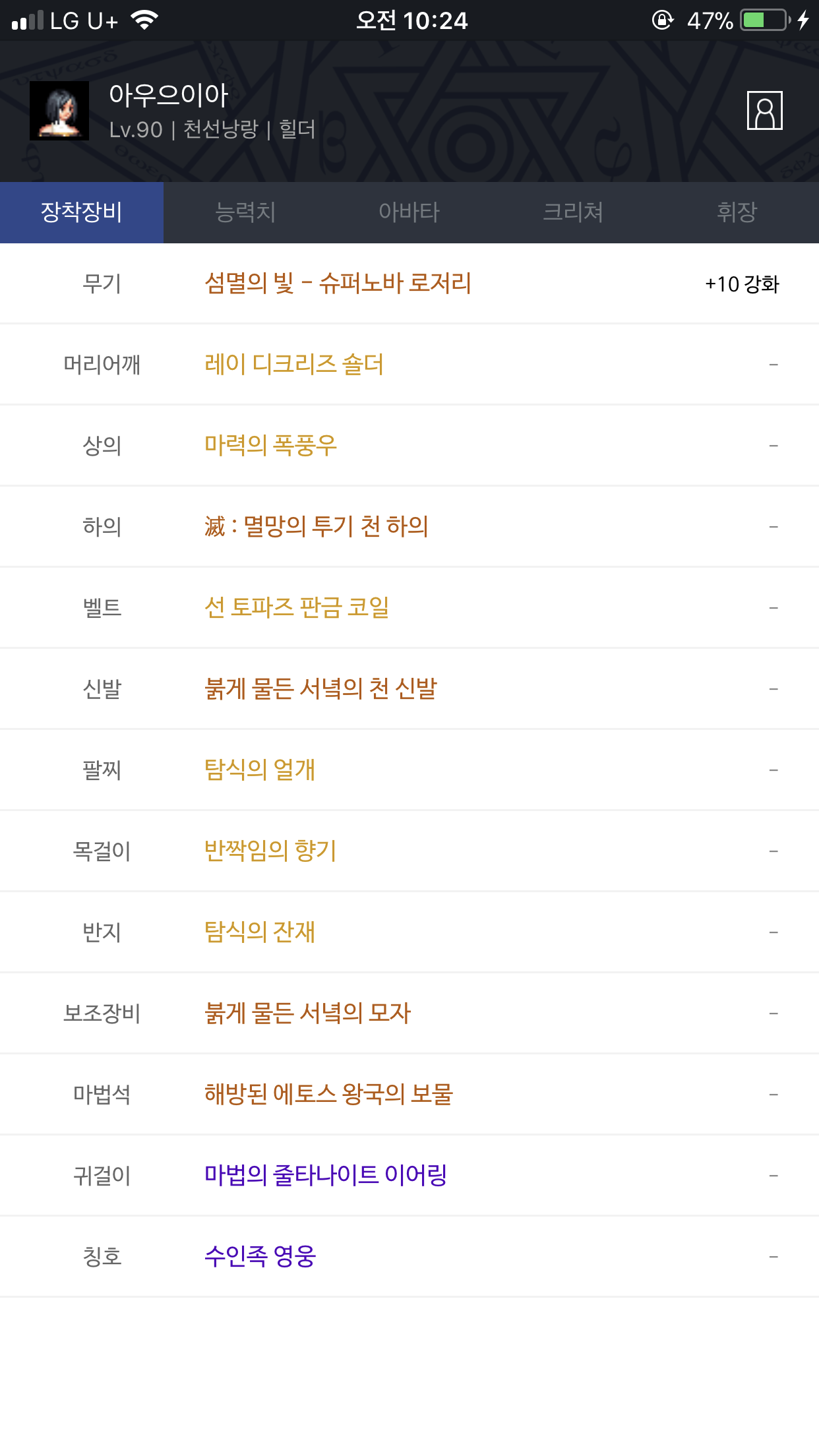Switch to the 아바타 tab
The width and height of the screenshot is (819, 1456).
click(x=409, y=212)
